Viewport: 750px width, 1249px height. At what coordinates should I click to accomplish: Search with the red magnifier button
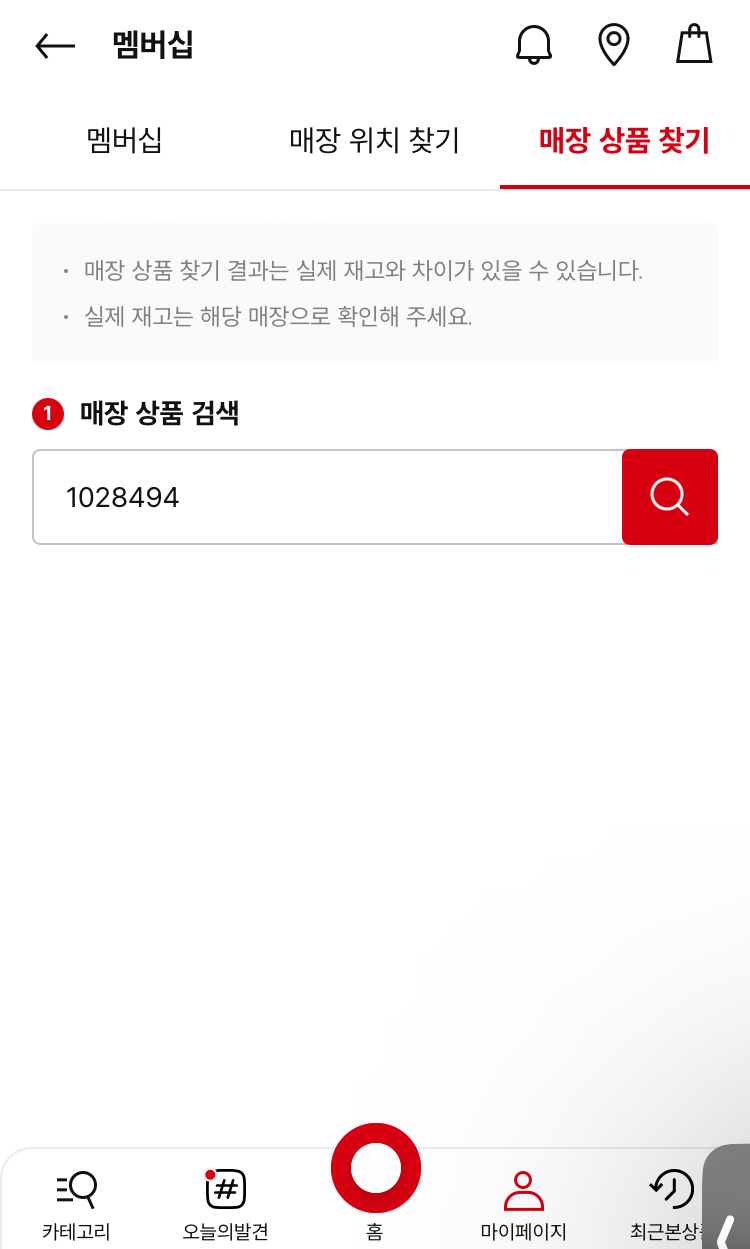pyautogui.click(x=669, y=497)
